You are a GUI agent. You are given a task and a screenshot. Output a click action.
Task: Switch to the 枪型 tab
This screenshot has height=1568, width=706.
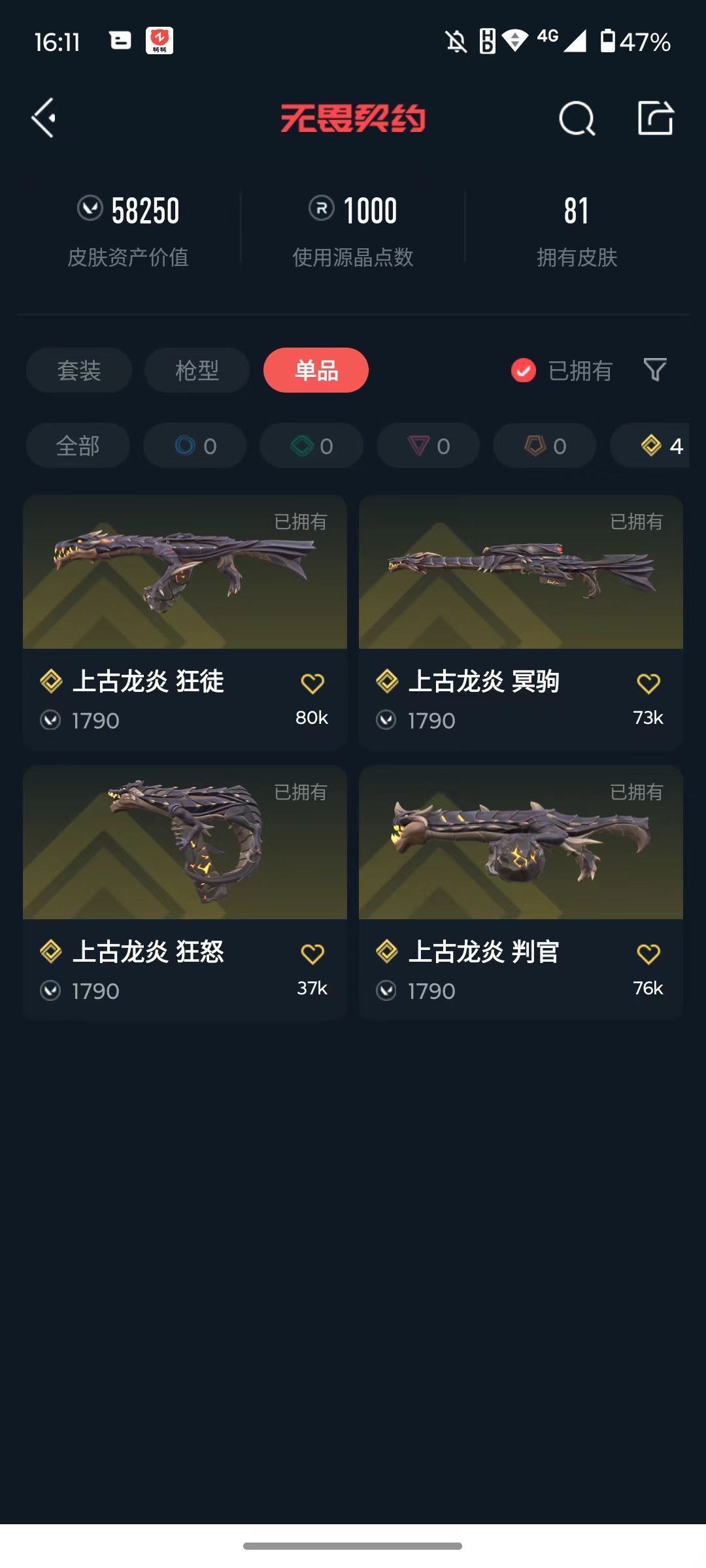click(197, 370)
